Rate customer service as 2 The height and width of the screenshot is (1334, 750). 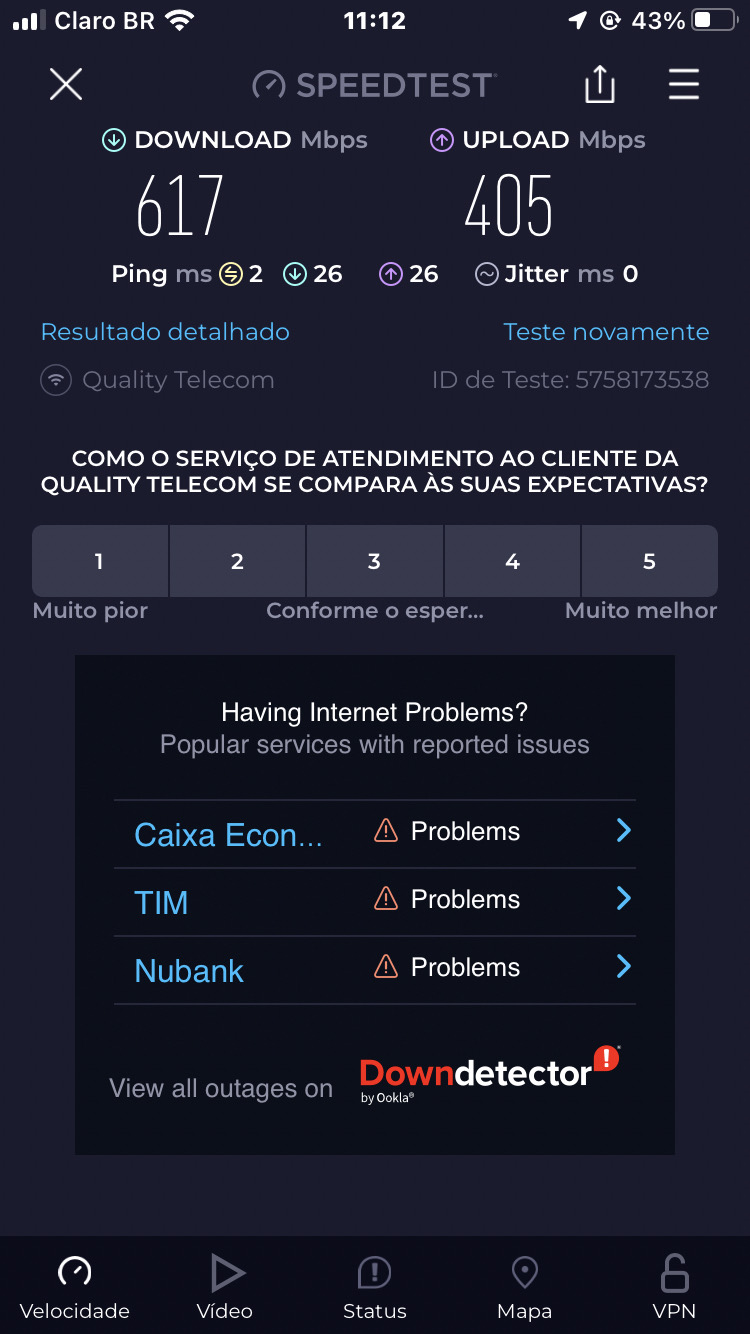(x=237, y=561)
